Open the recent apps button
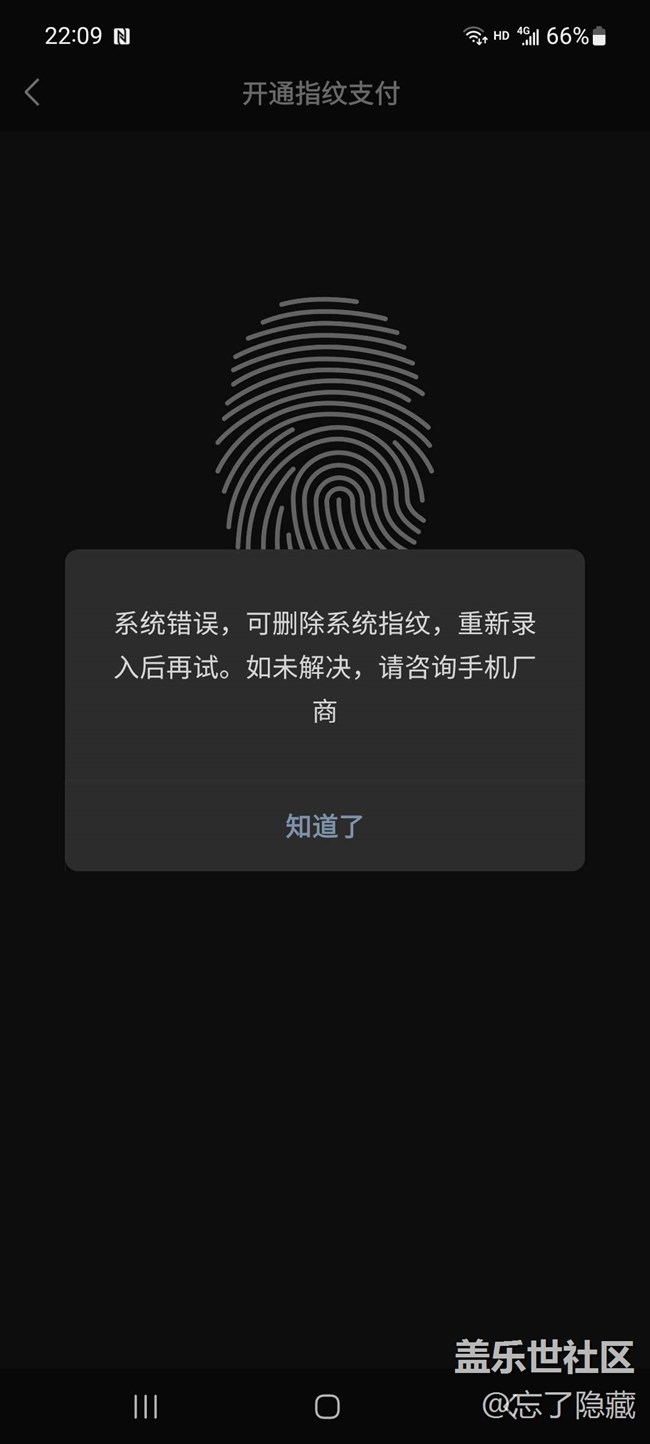This screenshot has height=1444, width=650. pyautogui.click(x=146, y=1406)
